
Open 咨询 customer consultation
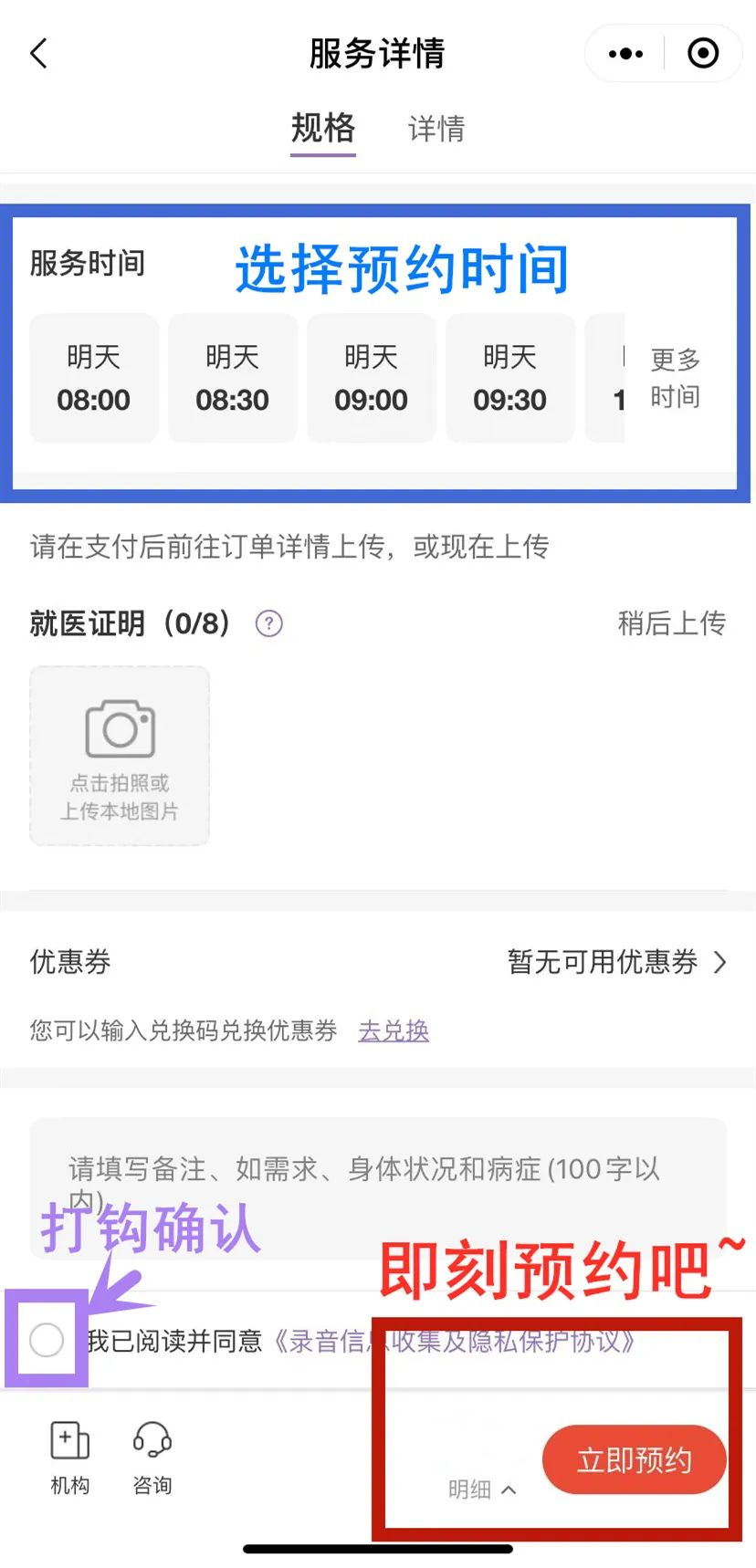point(152,1457)
